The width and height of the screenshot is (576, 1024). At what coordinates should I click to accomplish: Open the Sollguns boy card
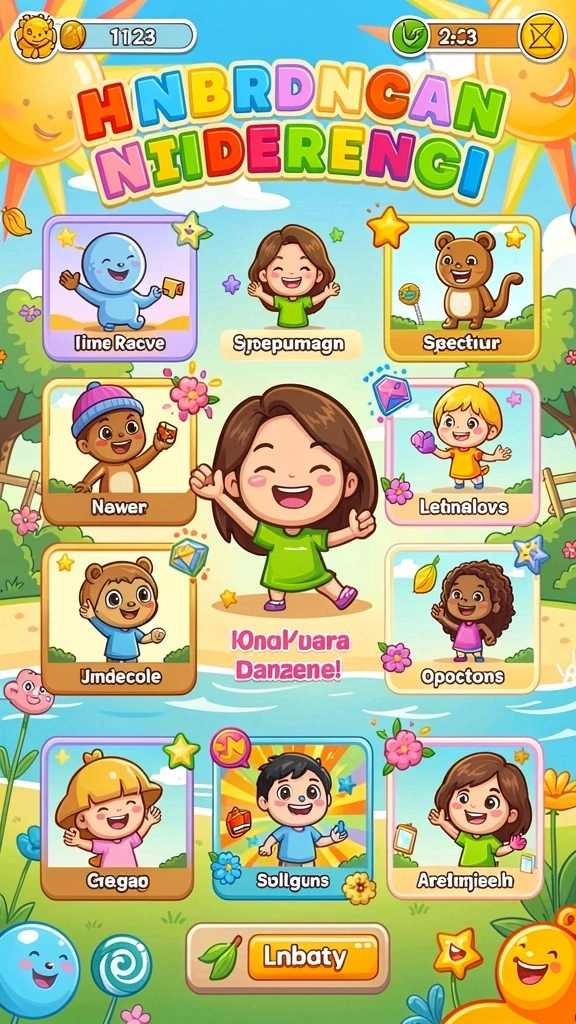293,818
